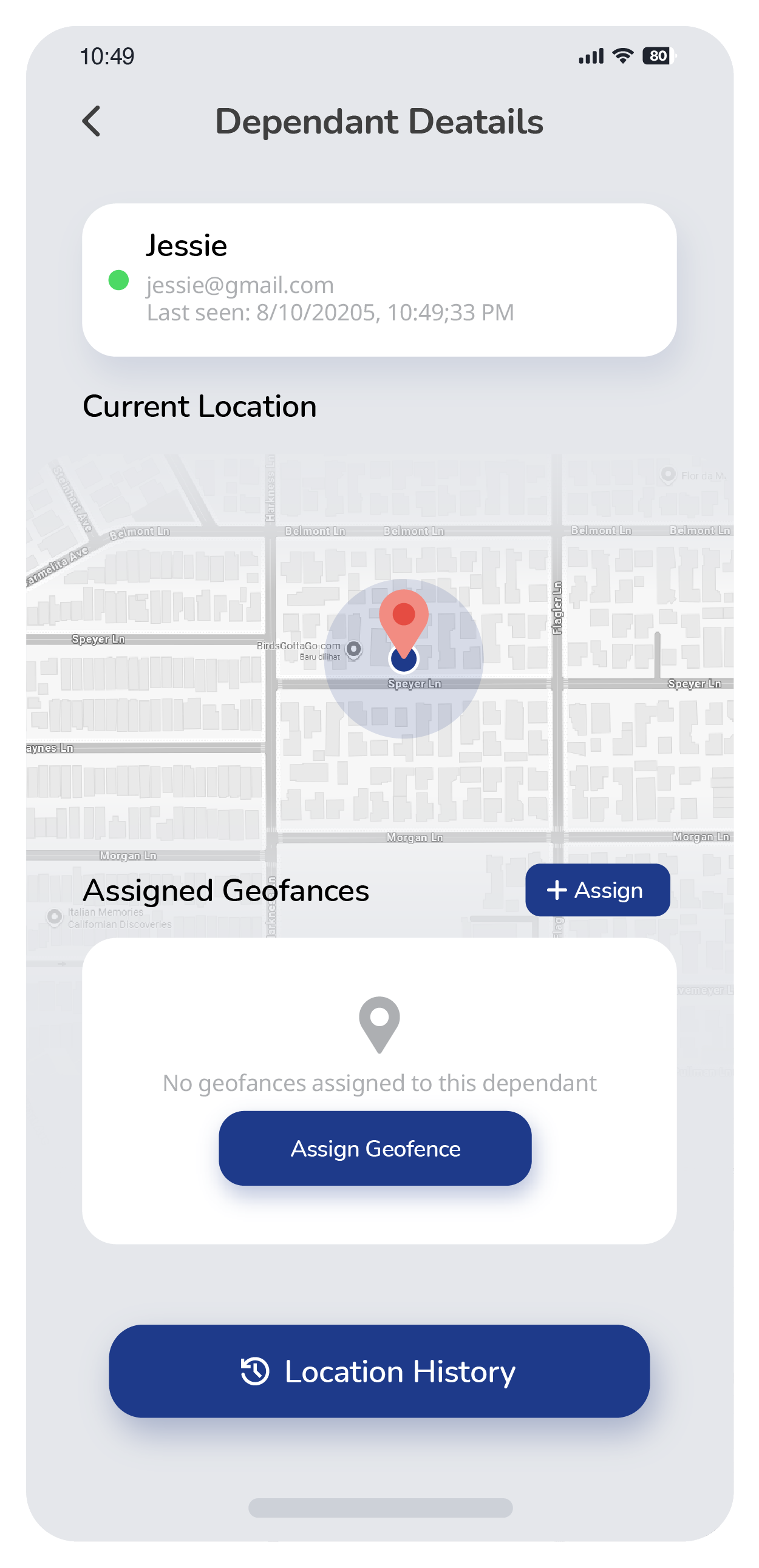
Task: Go back from Dependant Details
Action: (x=91, y=121)
